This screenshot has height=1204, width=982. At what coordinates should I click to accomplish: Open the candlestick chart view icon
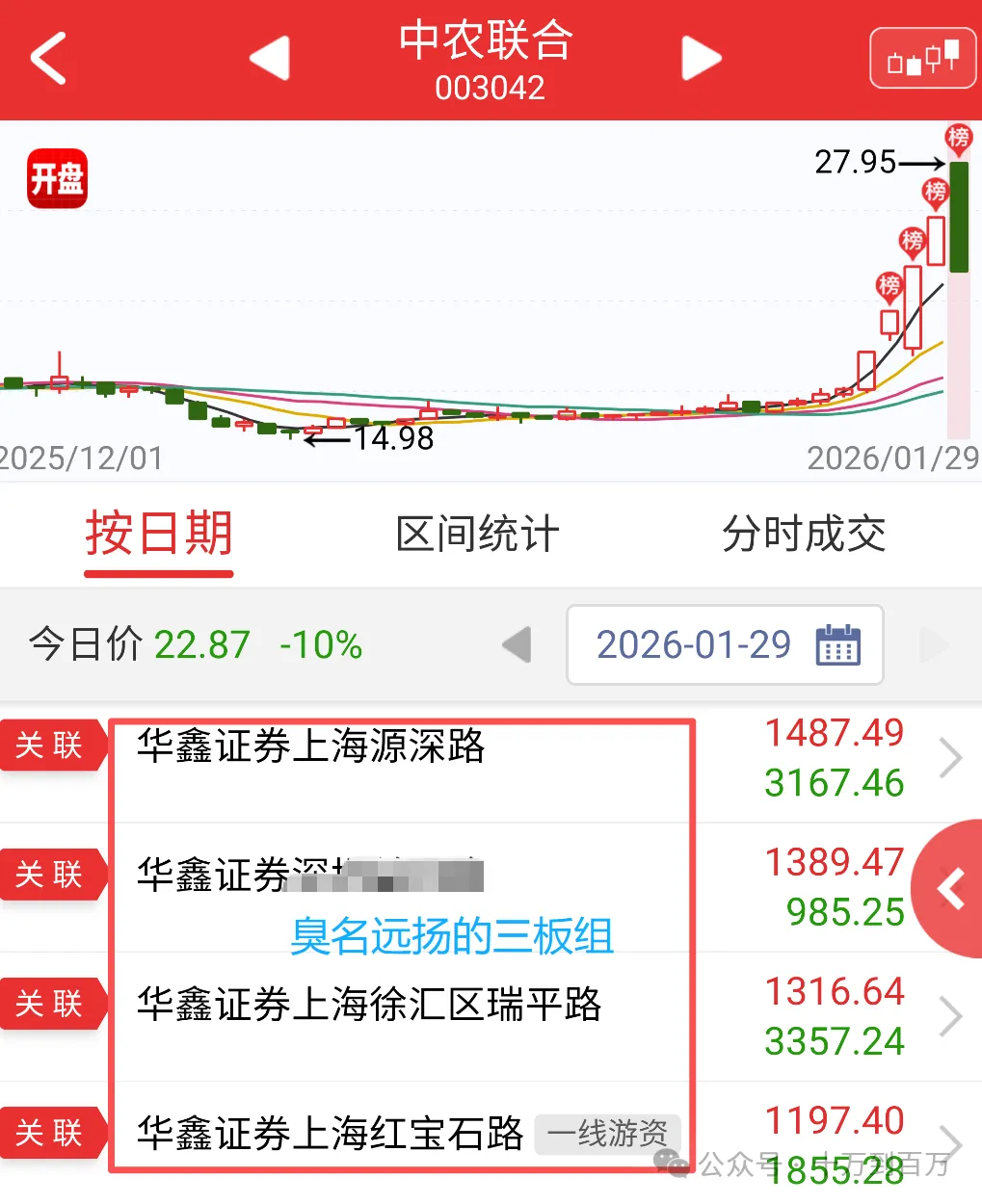922,59
